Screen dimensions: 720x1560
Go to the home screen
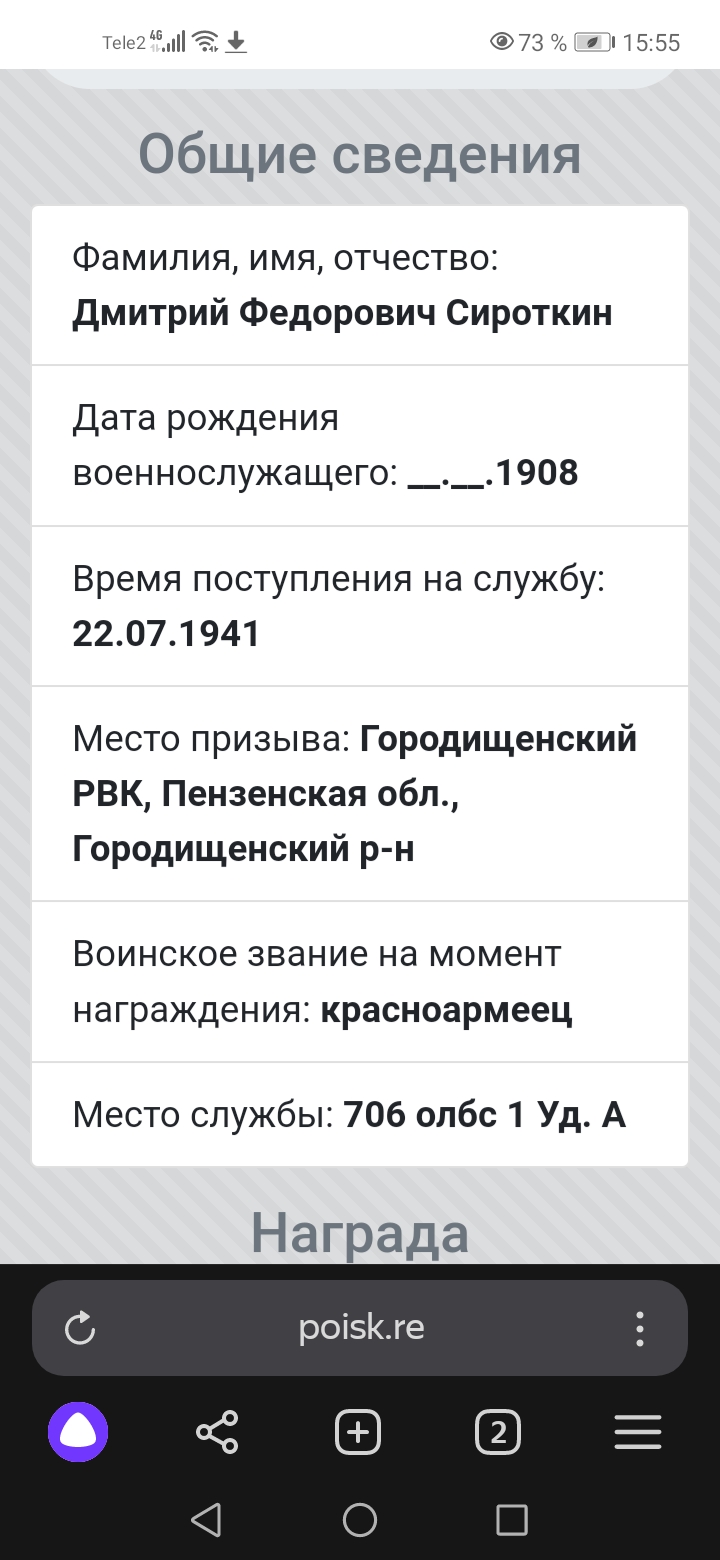coord(360,1520)
